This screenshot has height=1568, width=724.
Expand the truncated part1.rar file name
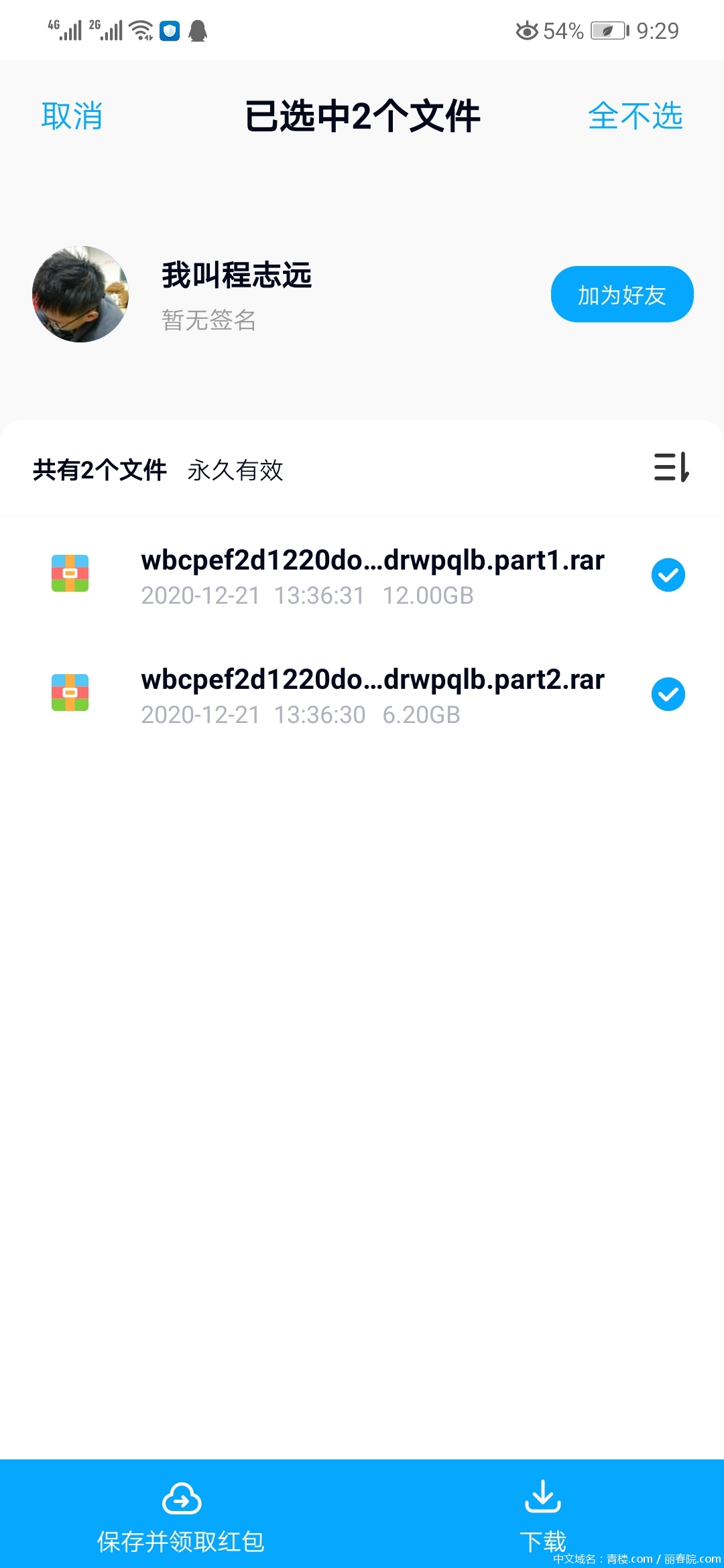pos(372,562)
